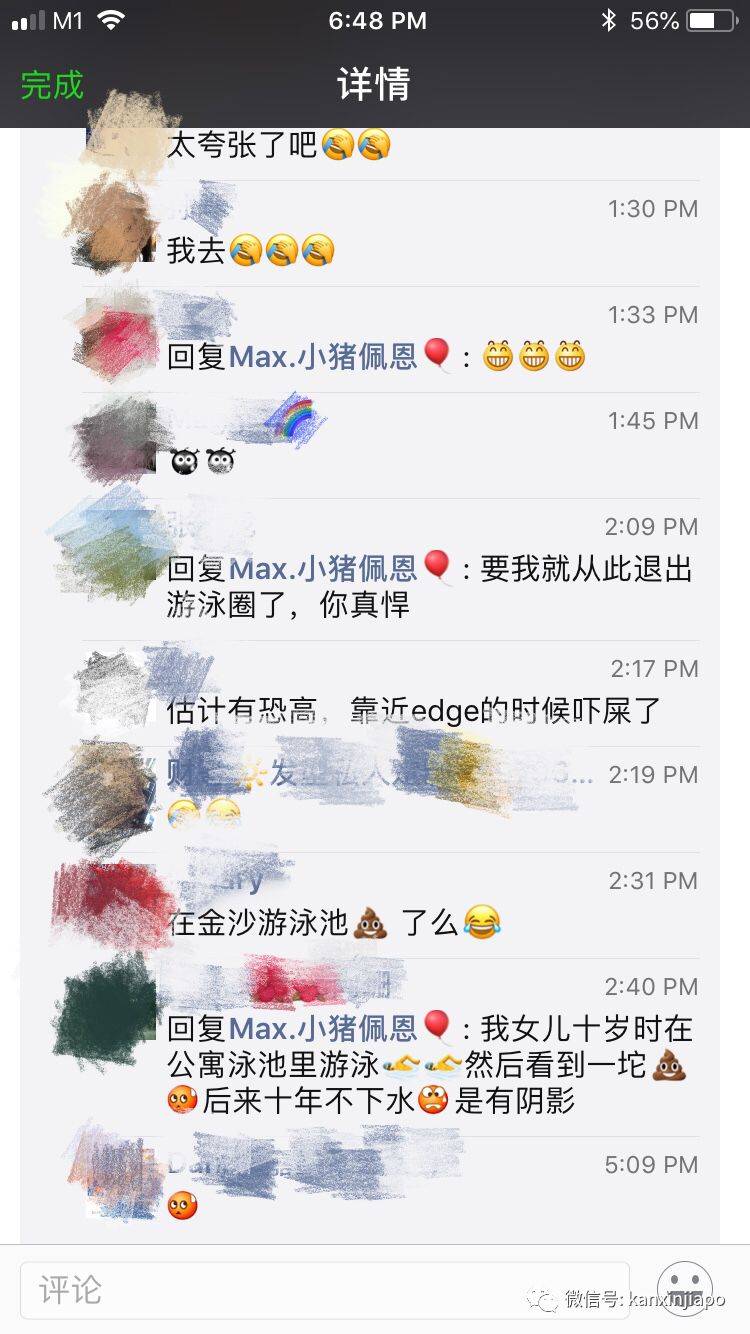Tap 完成 to close the details
The width and height of the screenshot is (750, 1334).
click(52, 85)
